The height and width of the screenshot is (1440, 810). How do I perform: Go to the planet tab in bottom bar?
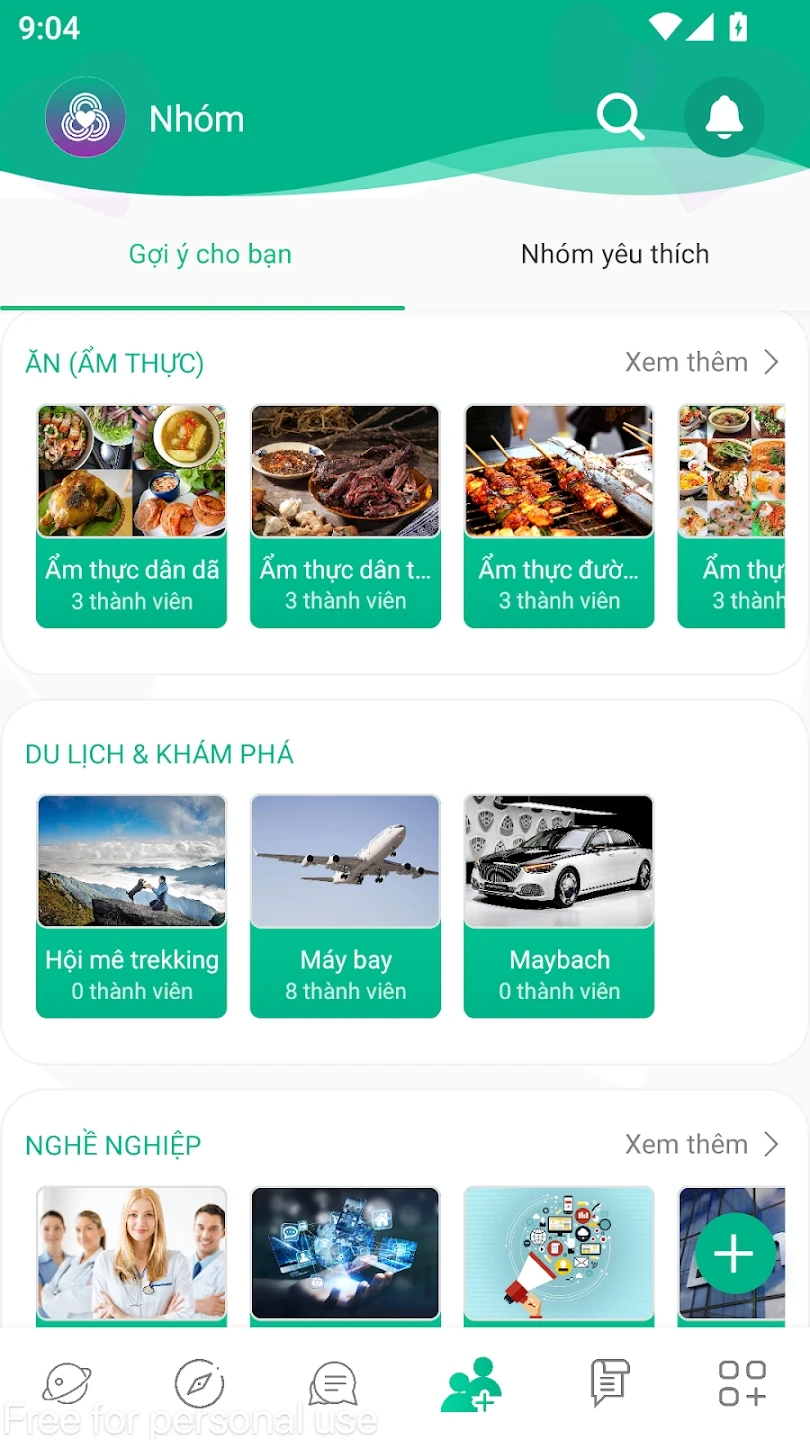(67, 1384)
